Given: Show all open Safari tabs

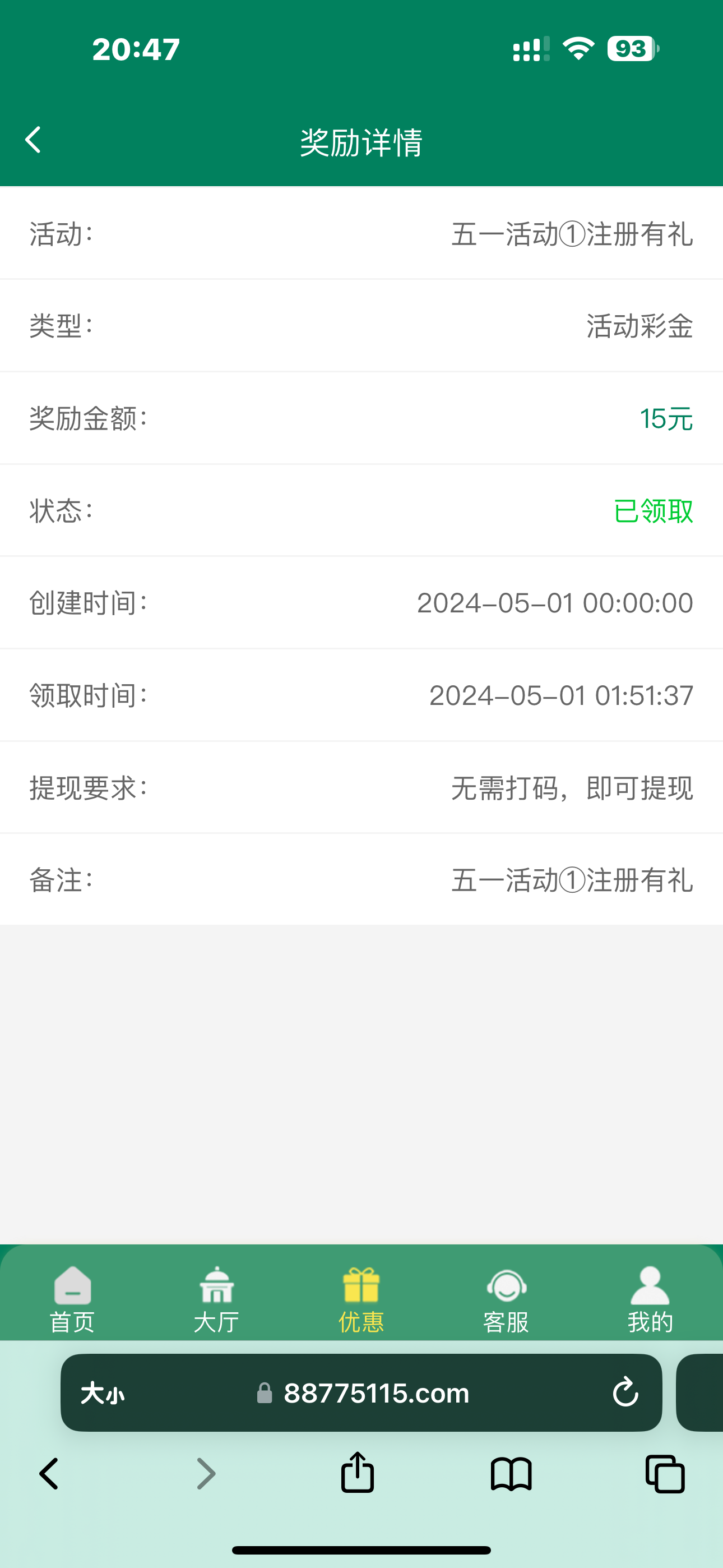Looking at the screenshot, I should click(665, 1474).
